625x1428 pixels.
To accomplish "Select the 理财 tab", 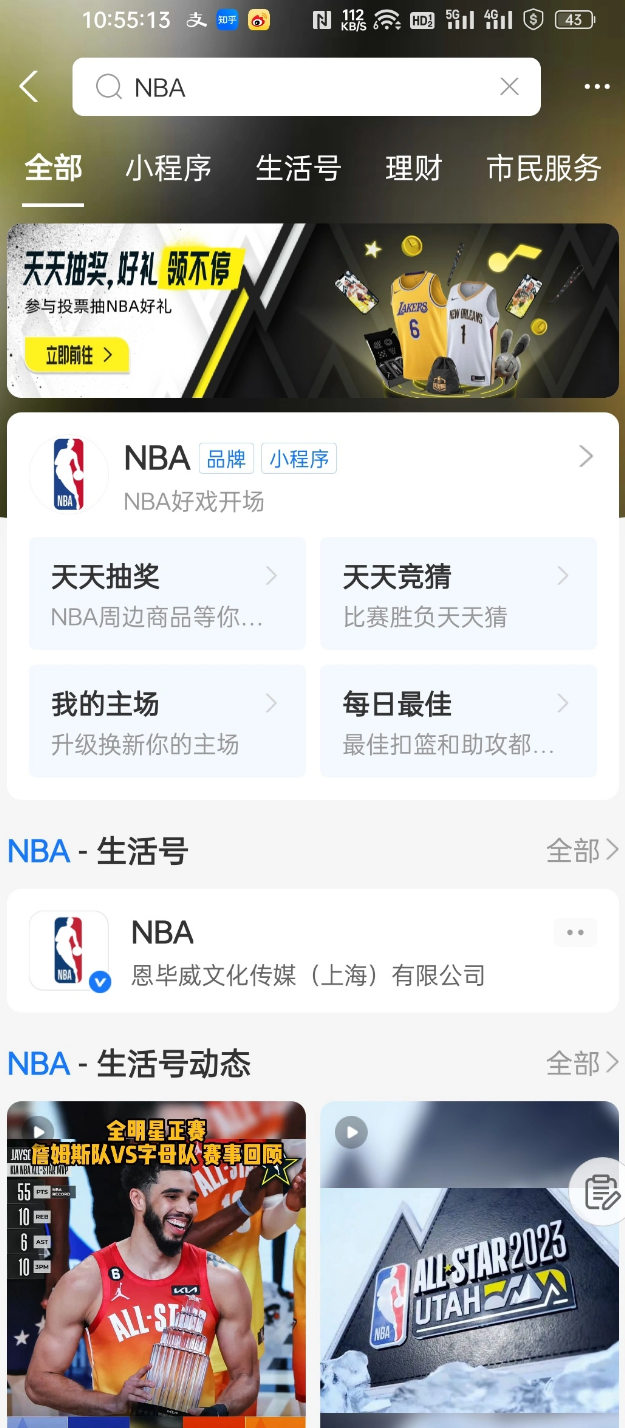I will pyautogui.click(x=413, y=168).
